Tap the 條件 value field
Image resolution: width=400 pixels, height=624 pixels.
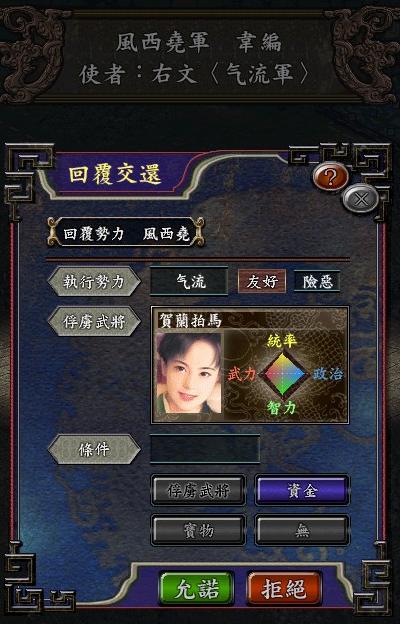point(205,449)
